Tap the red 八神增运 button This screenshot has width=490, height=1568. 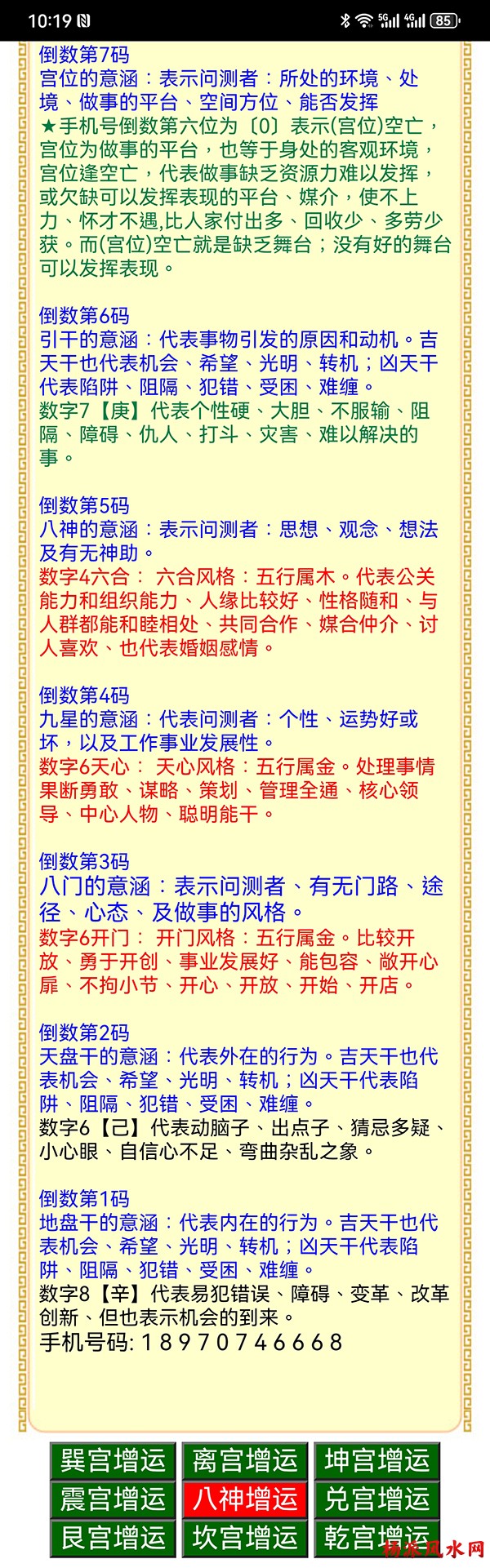coord(244,1499)
